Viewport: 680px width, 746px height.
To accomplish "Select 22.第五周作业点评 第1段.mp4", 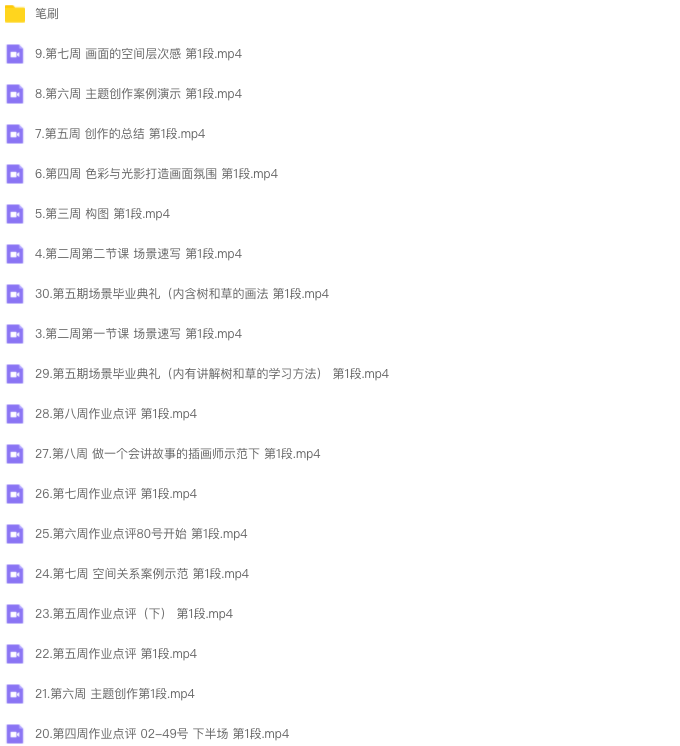I will 116,654.
